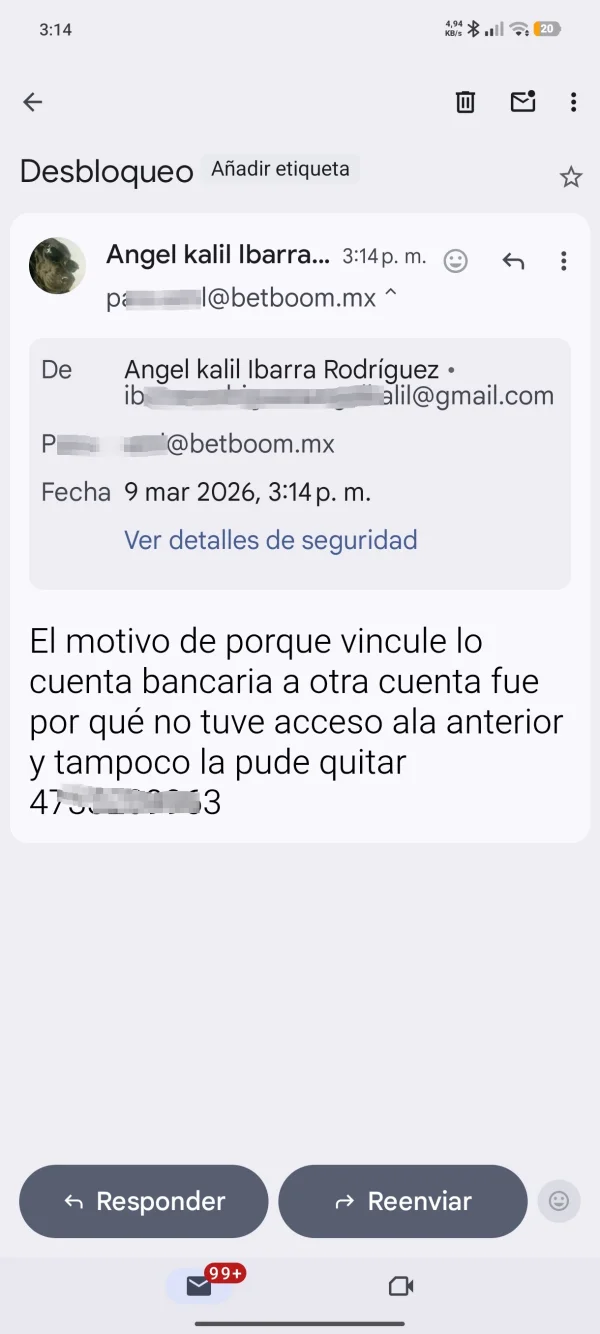Delete this email
Screen dimensions: 600x1334
[465, 102]
